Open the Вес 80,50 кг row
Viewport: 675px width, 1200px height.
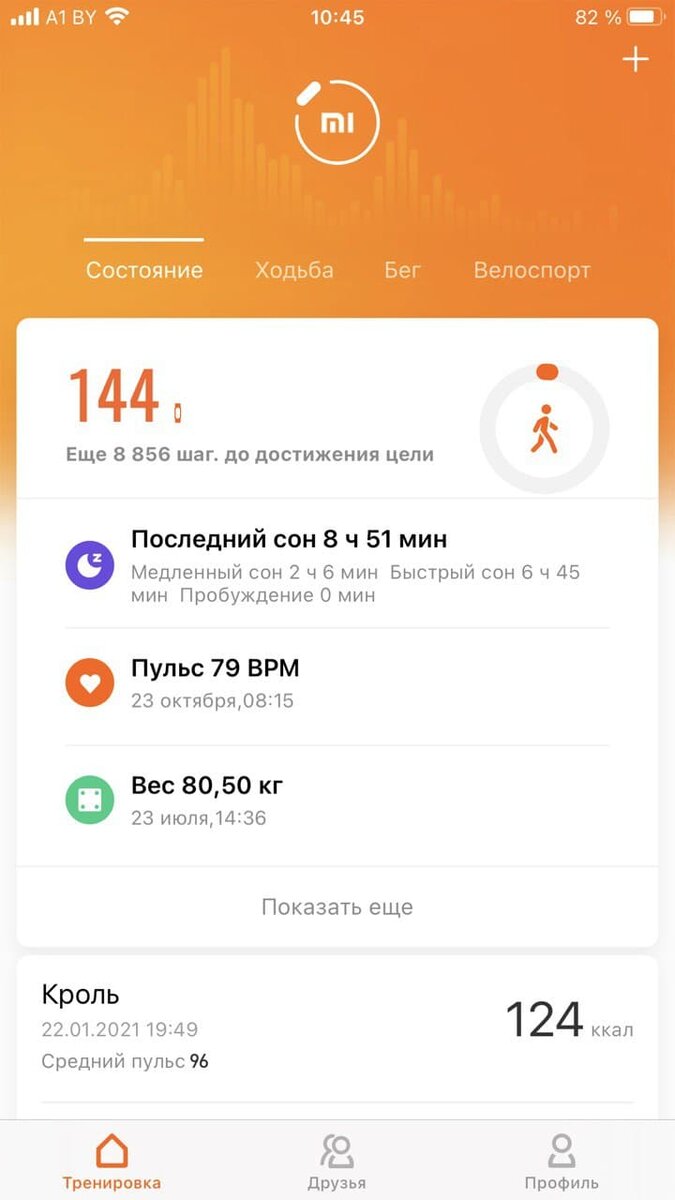click(x=337, y=803)
